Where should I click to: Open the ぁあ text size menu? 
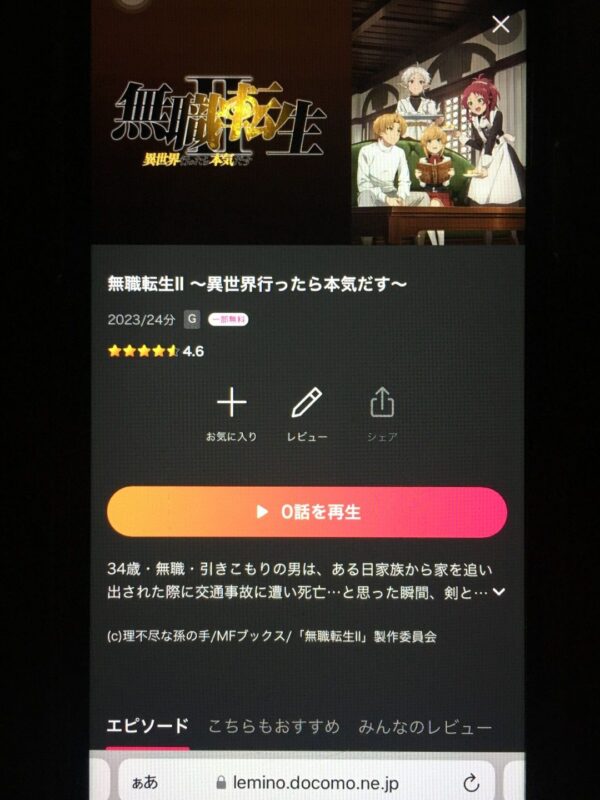pos(144,782)
